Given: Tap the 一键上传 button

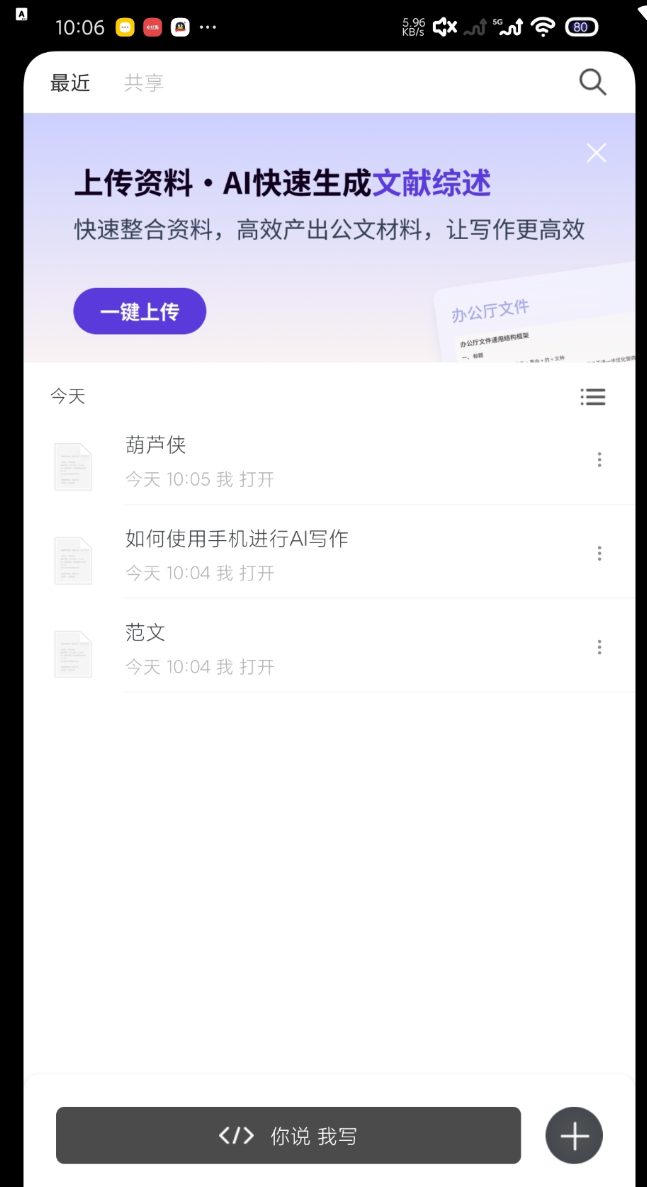Looking at the screenshot, I should point(139,311).
